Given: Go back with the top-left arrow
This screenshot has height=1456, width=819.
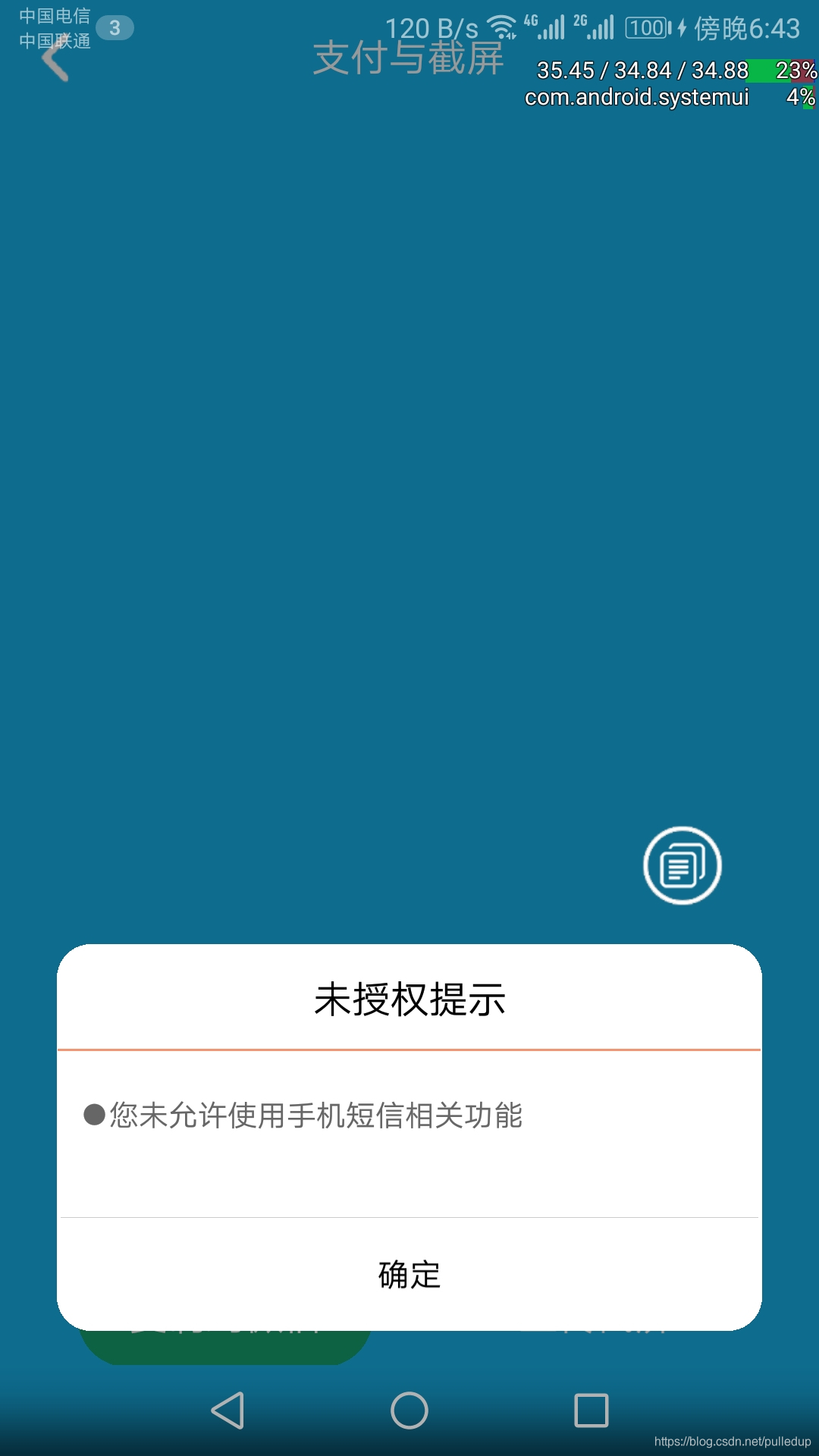Looking at the screenshot, I should pyautogui.click(x=55, y=61).
